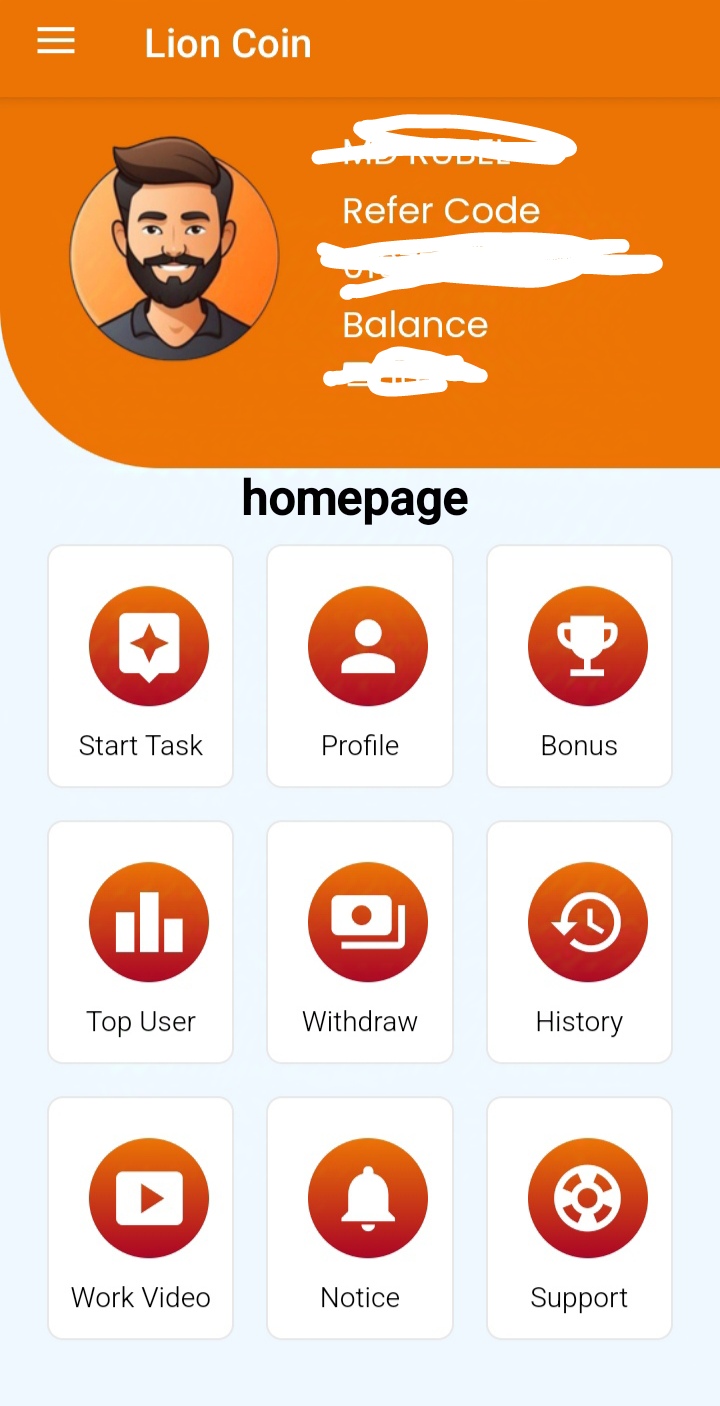Open the hamburger drawer menu
720x1406 pixels.
(56, 41)
